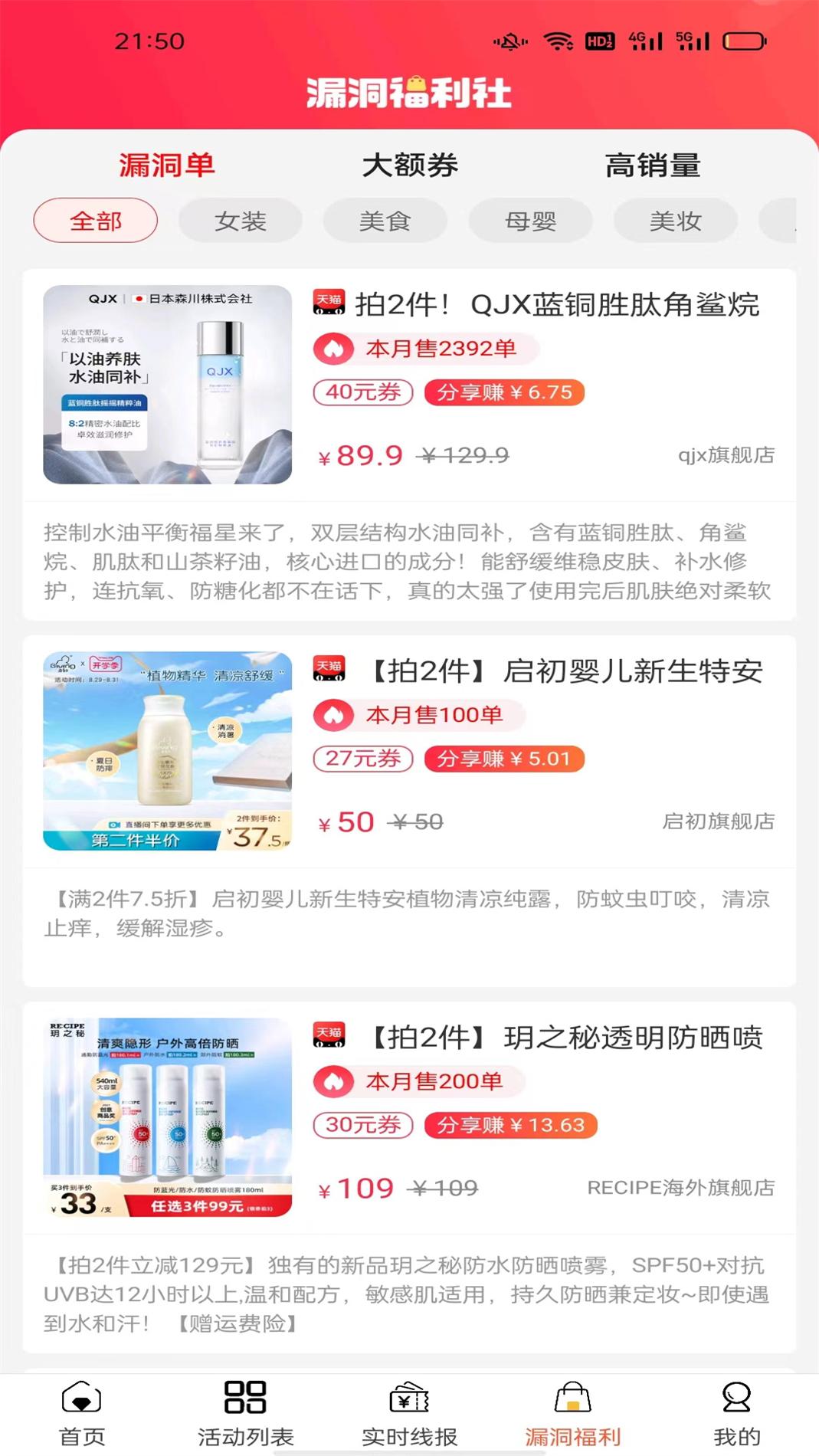Tap the fire icon showing 本月售2392单
This screenshot has width=819, height=1456.
click(x=335, y=349)
